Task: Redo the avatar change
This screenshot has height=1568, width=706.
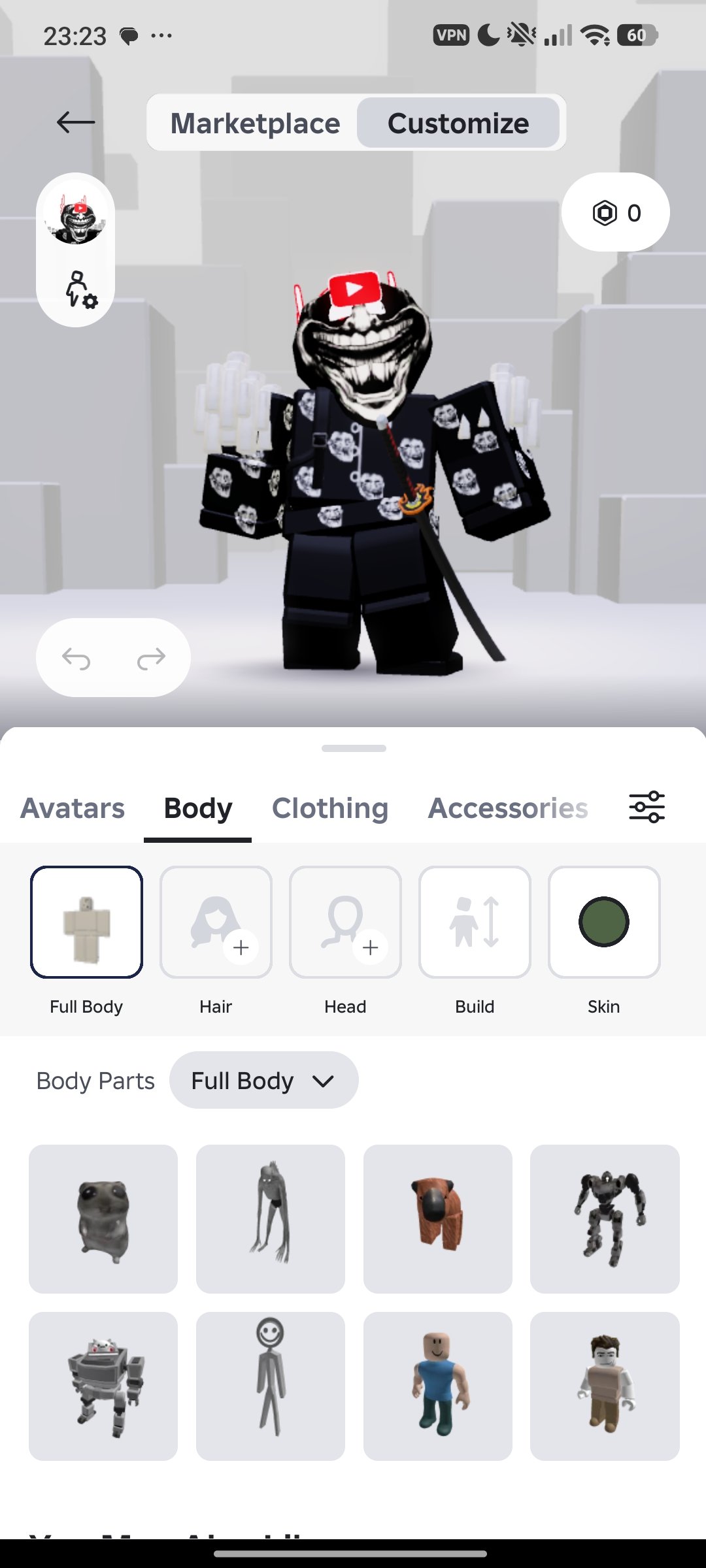Action: point(151,658)
